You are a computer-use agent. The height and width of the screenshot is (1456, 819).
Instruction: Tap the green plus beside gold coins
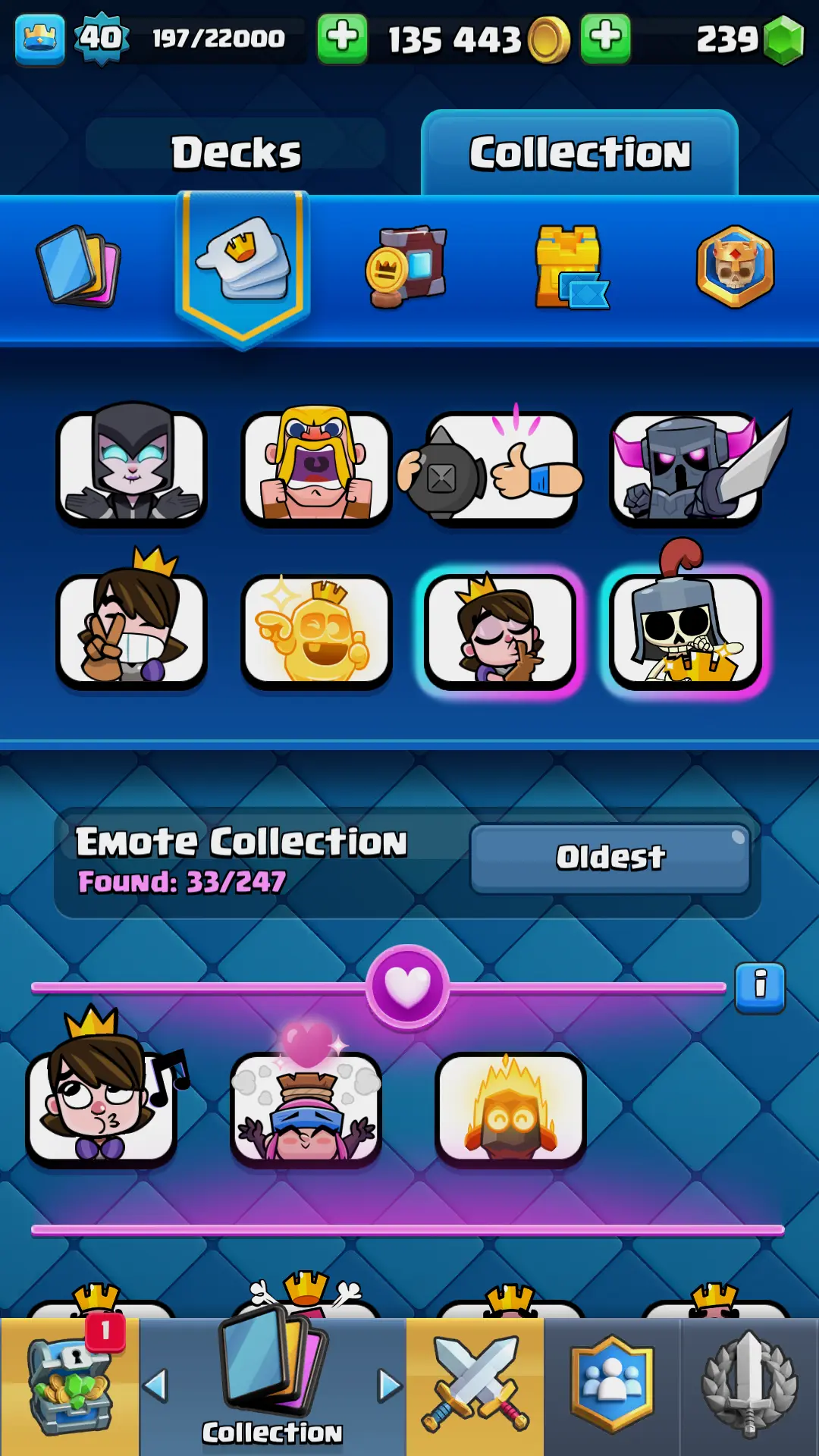tap(604, 38)
